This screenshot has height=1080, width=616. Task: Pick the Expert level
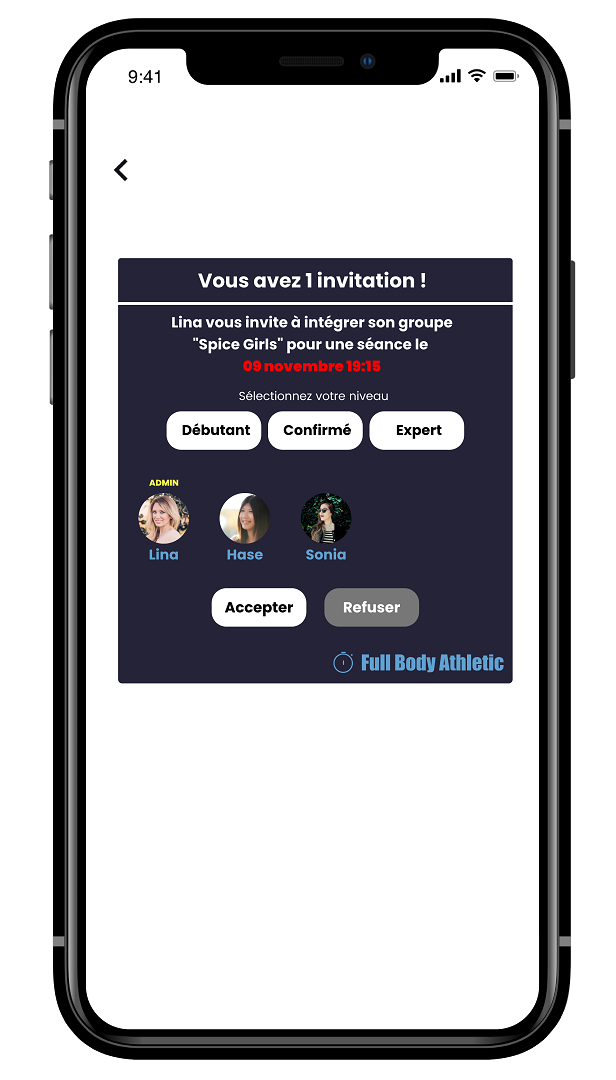417,431
